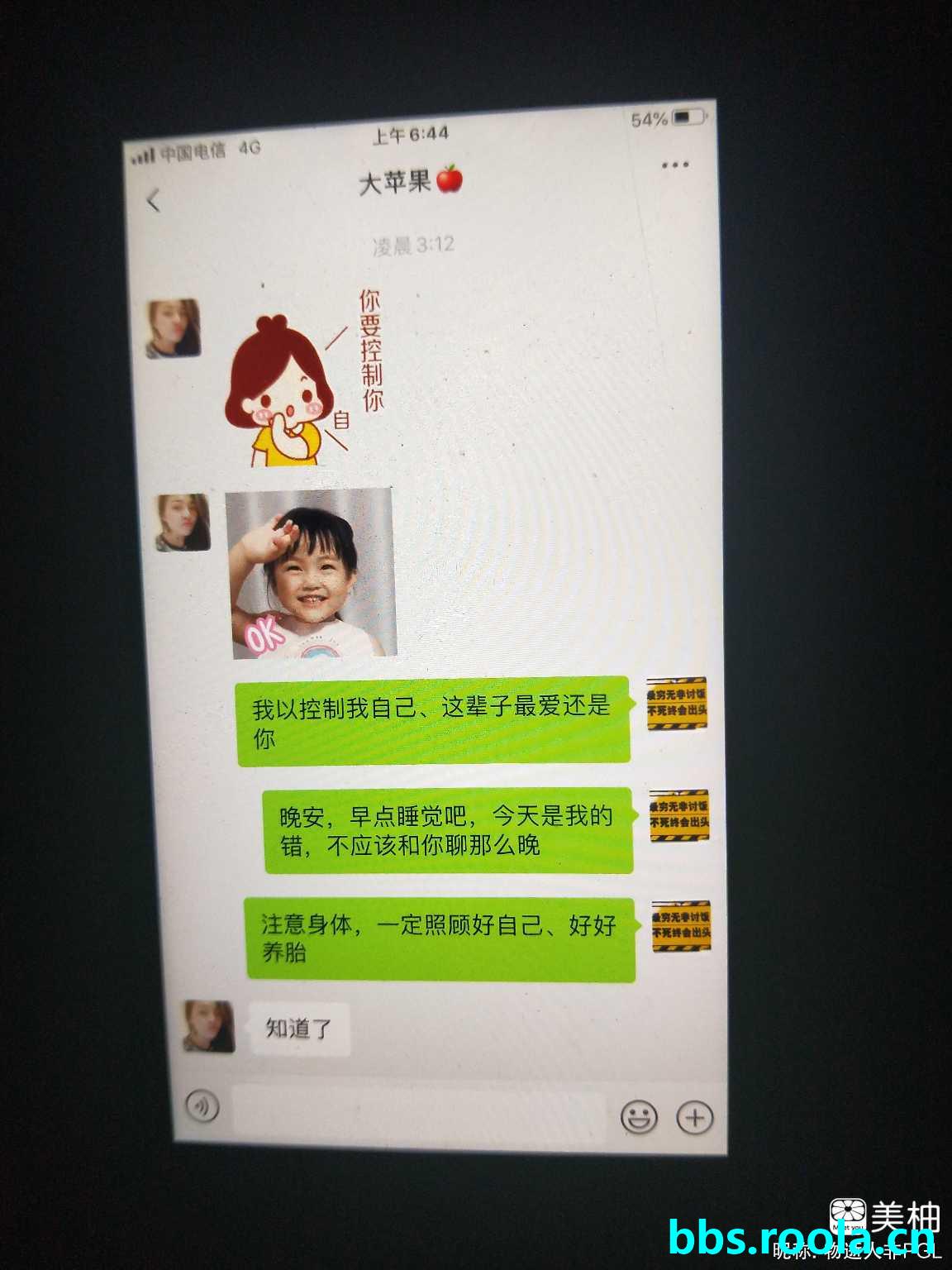Open own avatar beside 晚安 message
This screenshot has width=952, height=1270.
pos(679,815)
